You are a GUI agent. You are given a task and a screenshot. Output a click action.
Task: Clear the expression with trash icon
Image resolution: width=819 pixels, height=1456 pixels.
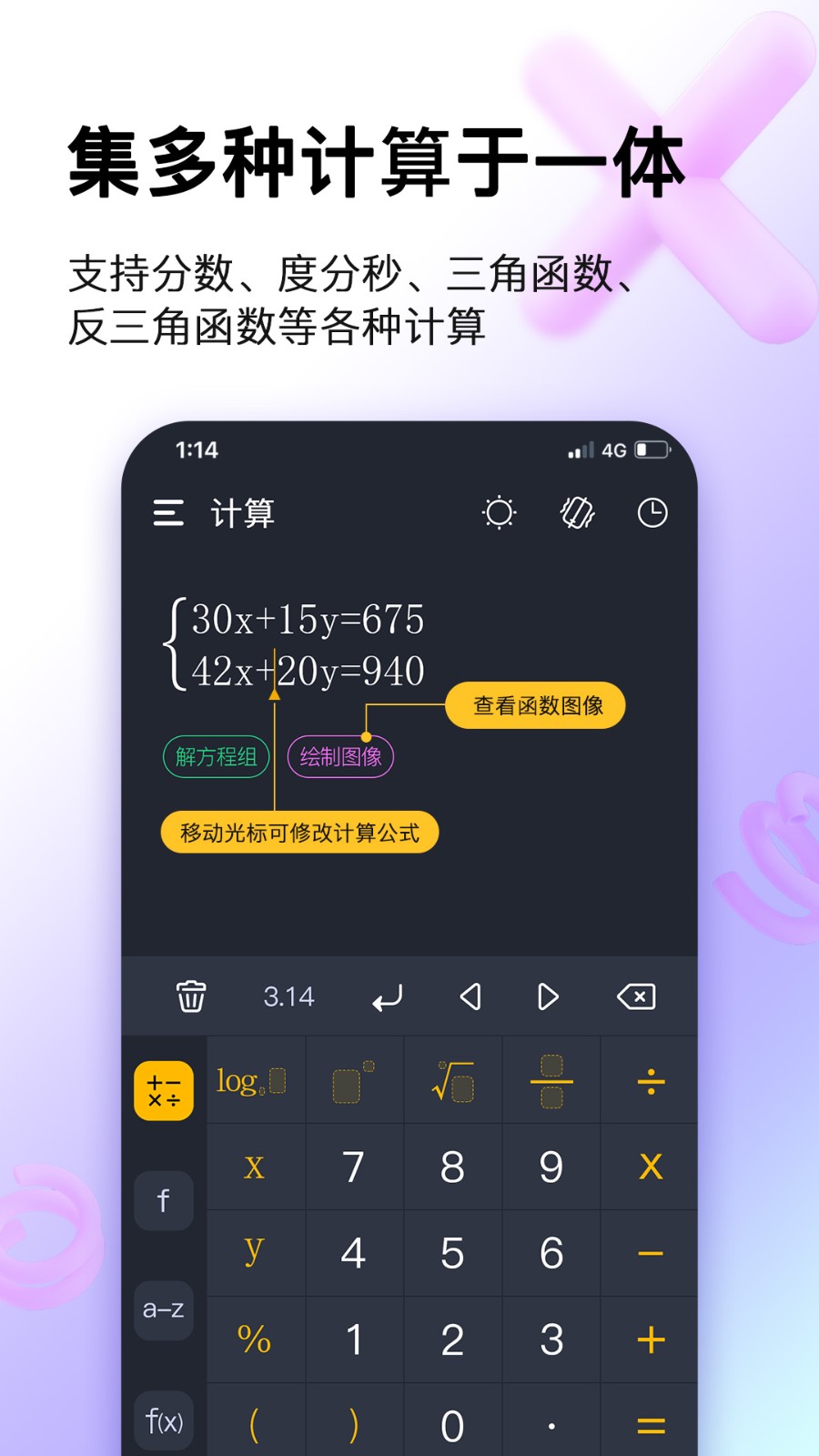[x=190, y=996]
